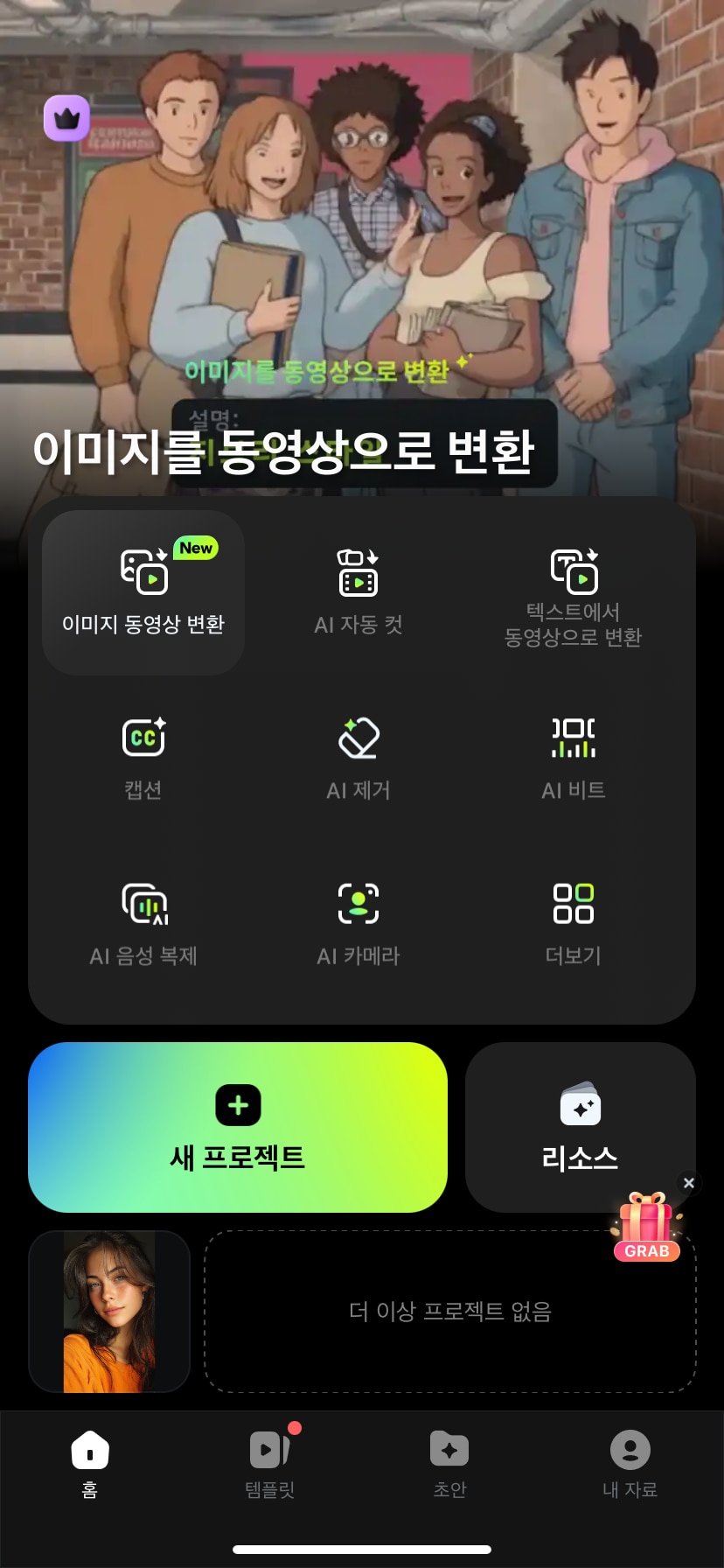Screen dimensions: 724x1568
Task: Launch AI 카메라
Action: pos(359,924)
